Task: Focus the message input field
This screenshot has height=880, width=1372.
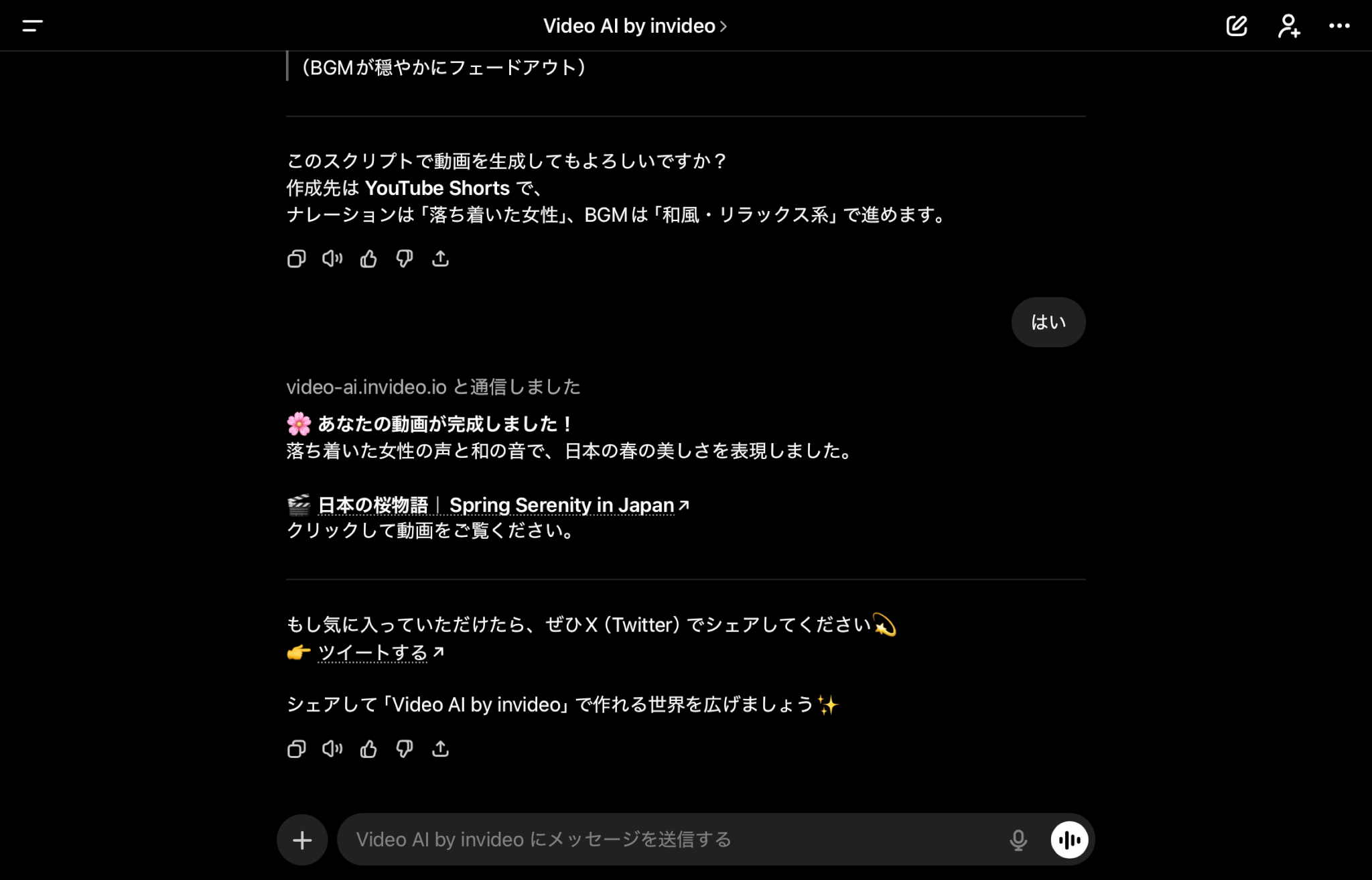Action: click(x=670, y=840)
